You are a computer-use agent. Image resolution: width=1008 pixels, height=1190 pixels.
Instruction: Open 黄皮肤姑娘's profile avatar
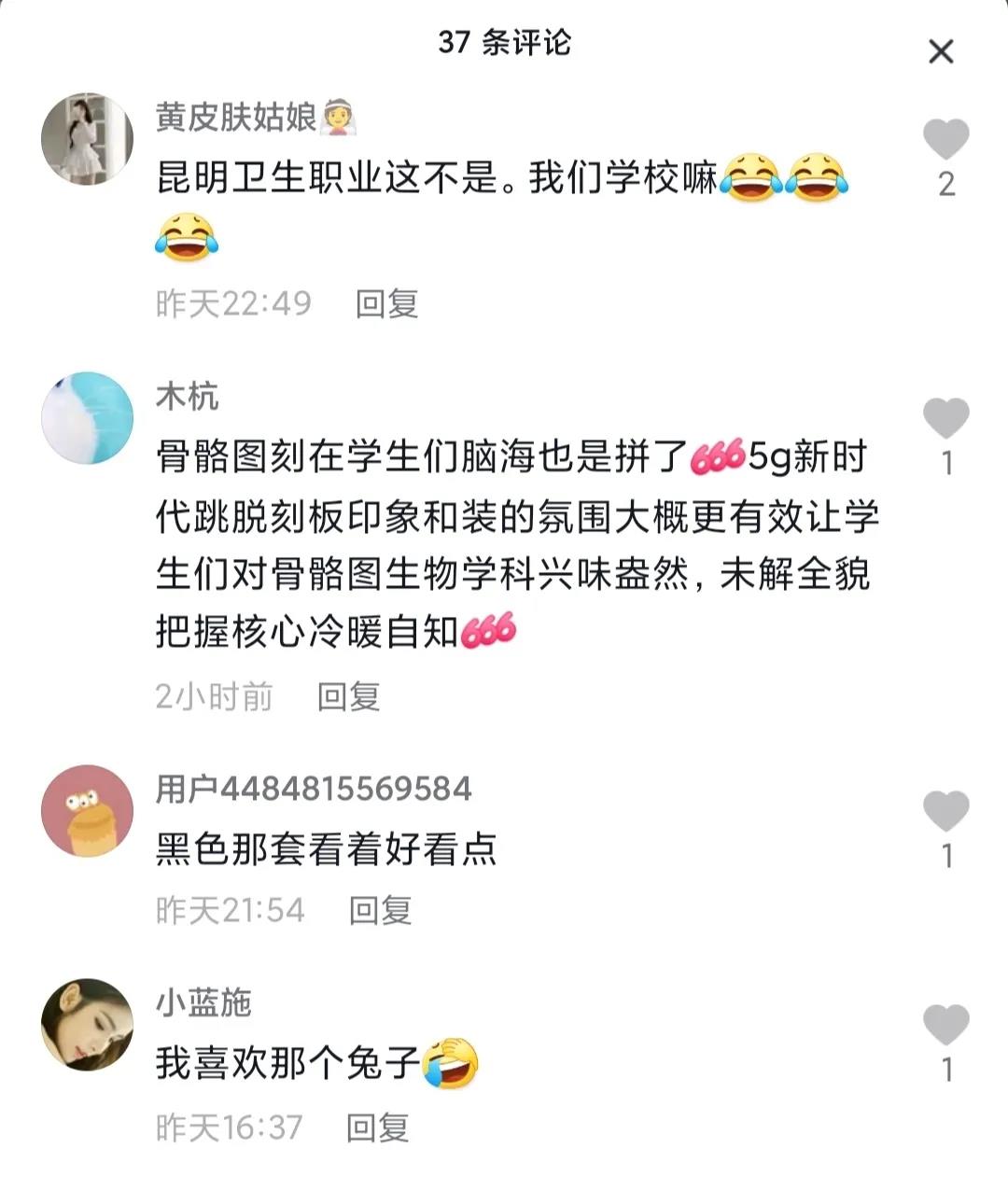[x=88, y=139]
